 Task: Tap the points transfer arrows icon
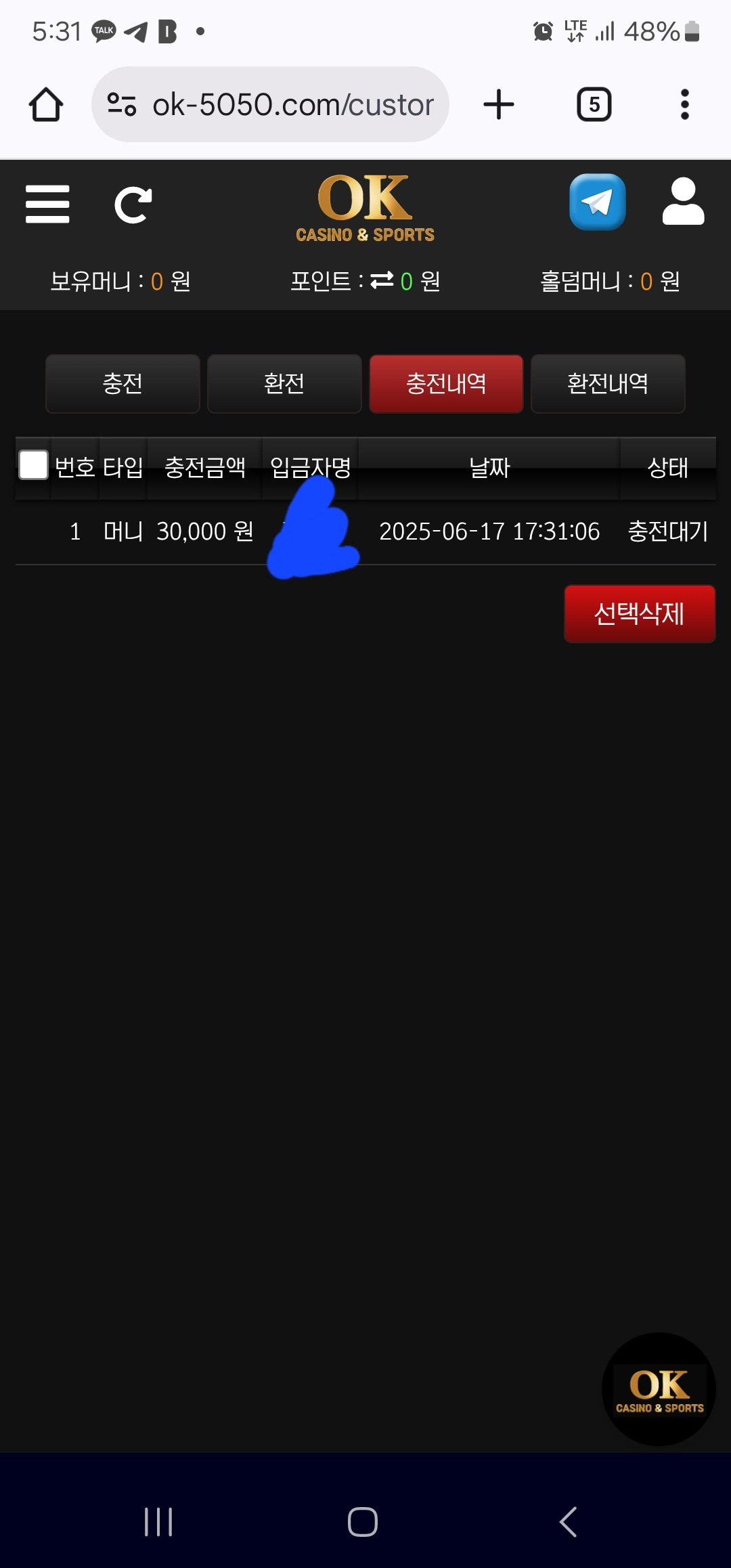pyautogui.click(x=382, y=280)
